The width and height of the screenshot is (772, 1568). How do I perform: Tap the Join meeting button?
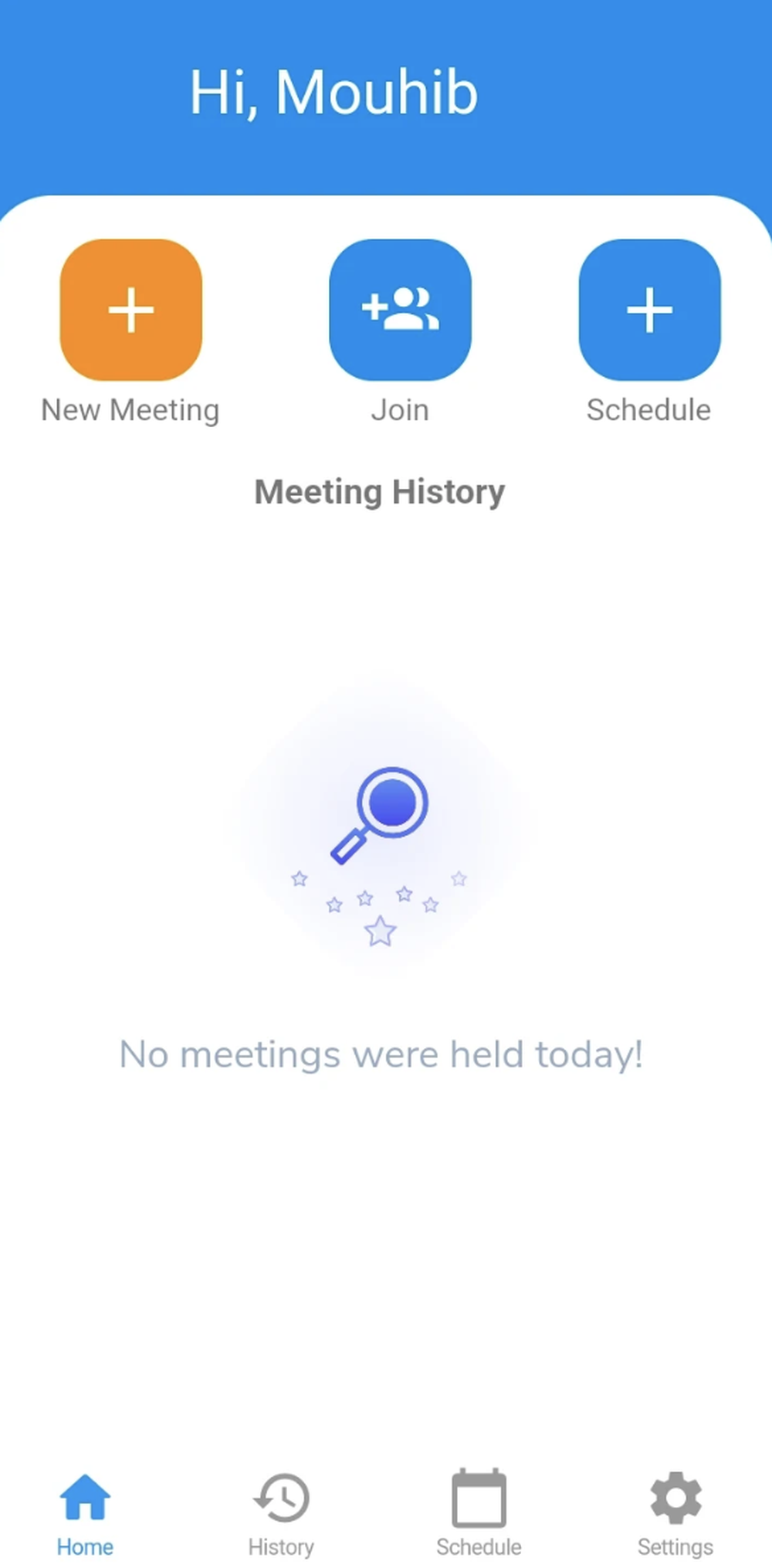[400, 310]
